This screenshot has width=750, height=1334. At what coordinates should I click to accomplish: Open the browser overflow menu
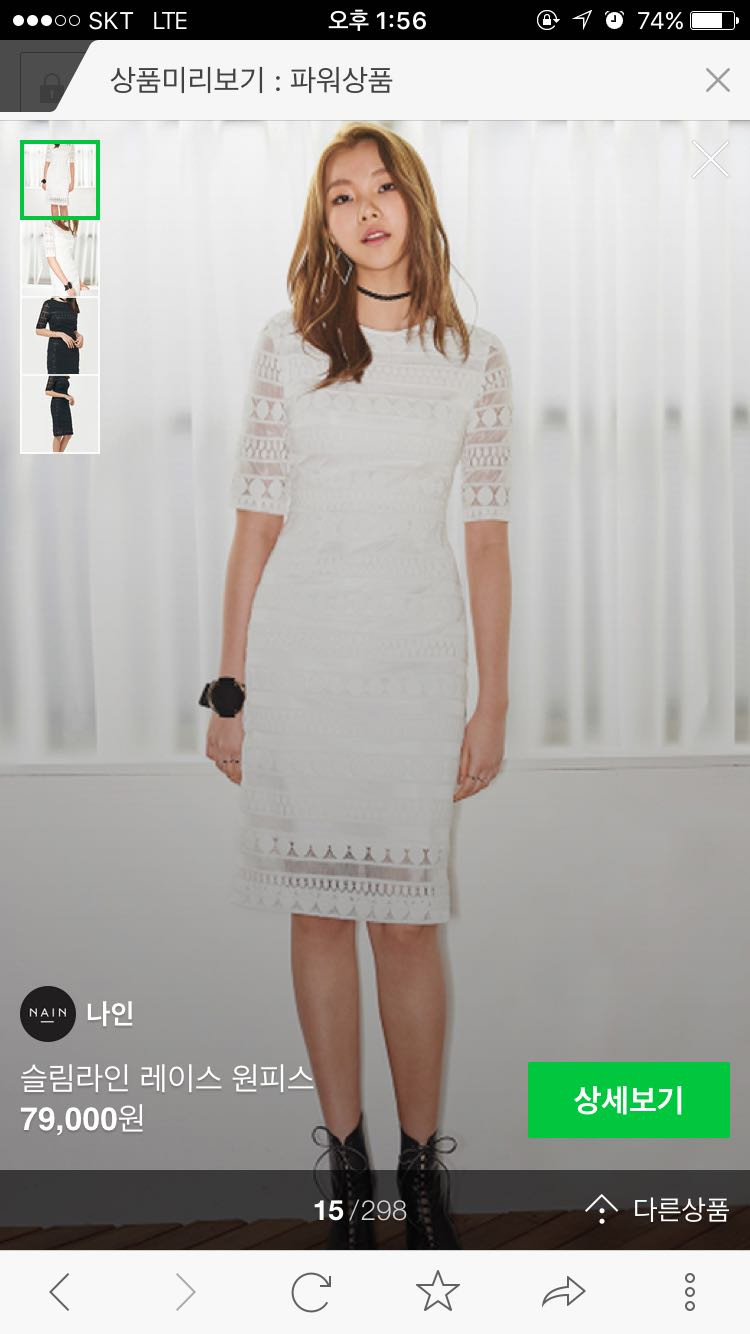(689, 1292)
